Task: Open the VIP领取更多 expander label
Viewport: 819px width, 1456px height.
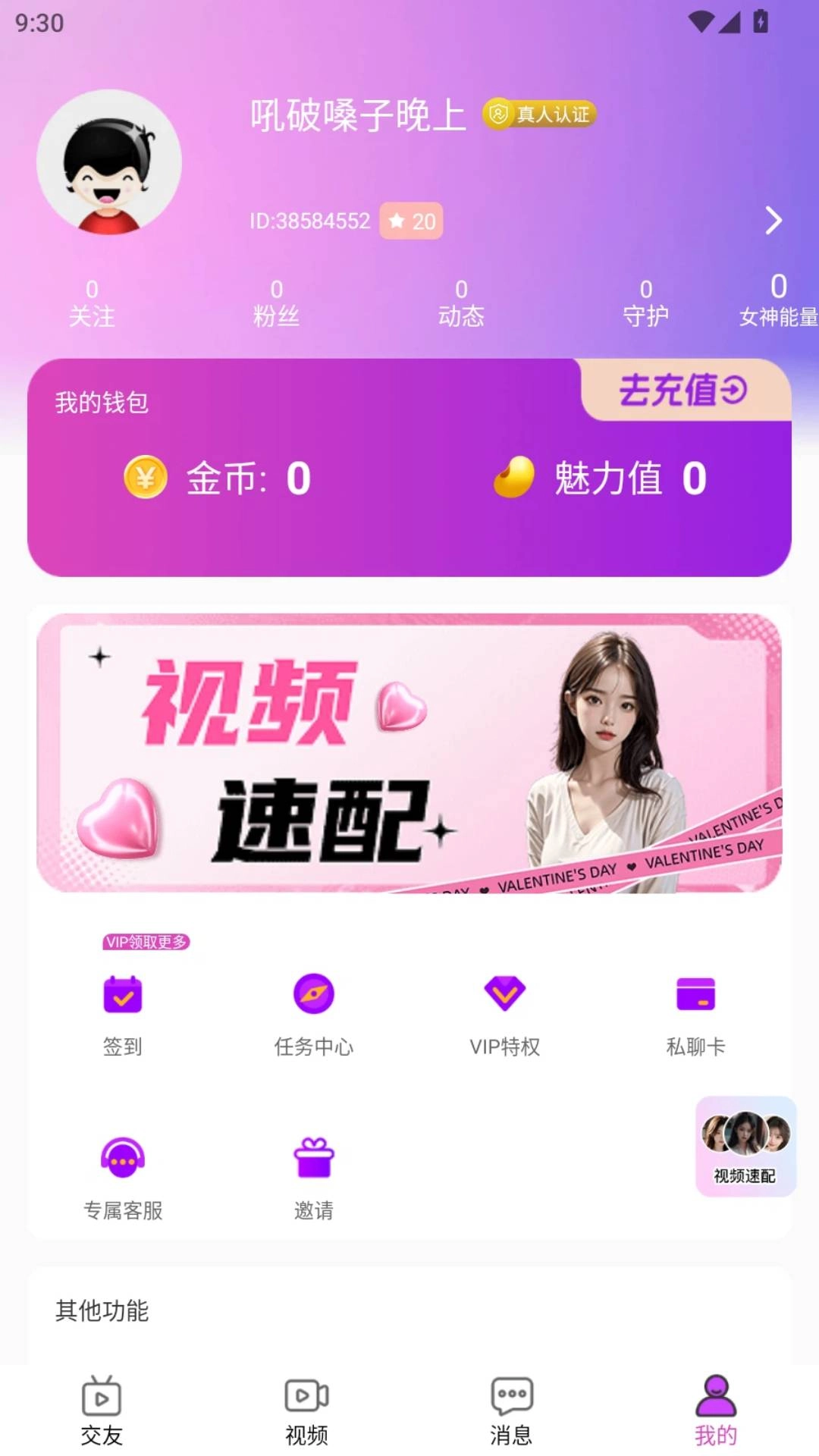Action: 146,941
